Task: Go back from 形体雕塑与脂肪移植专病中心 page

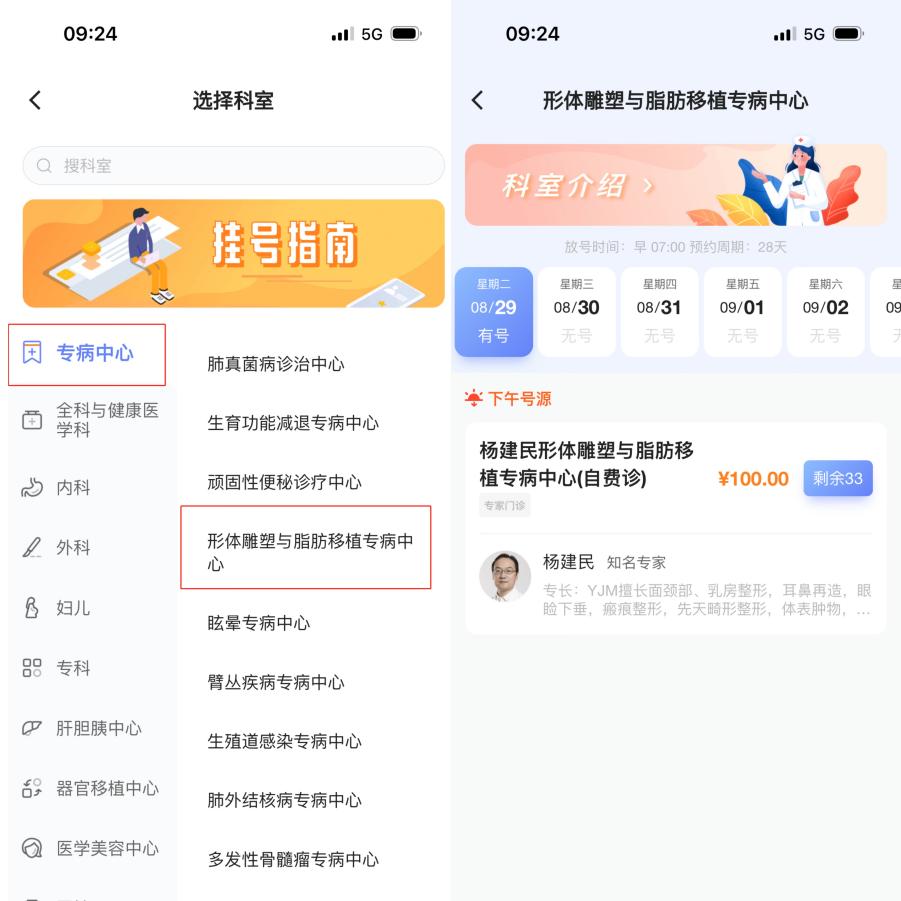Action: pyautogui.click(x=477, y=100)
